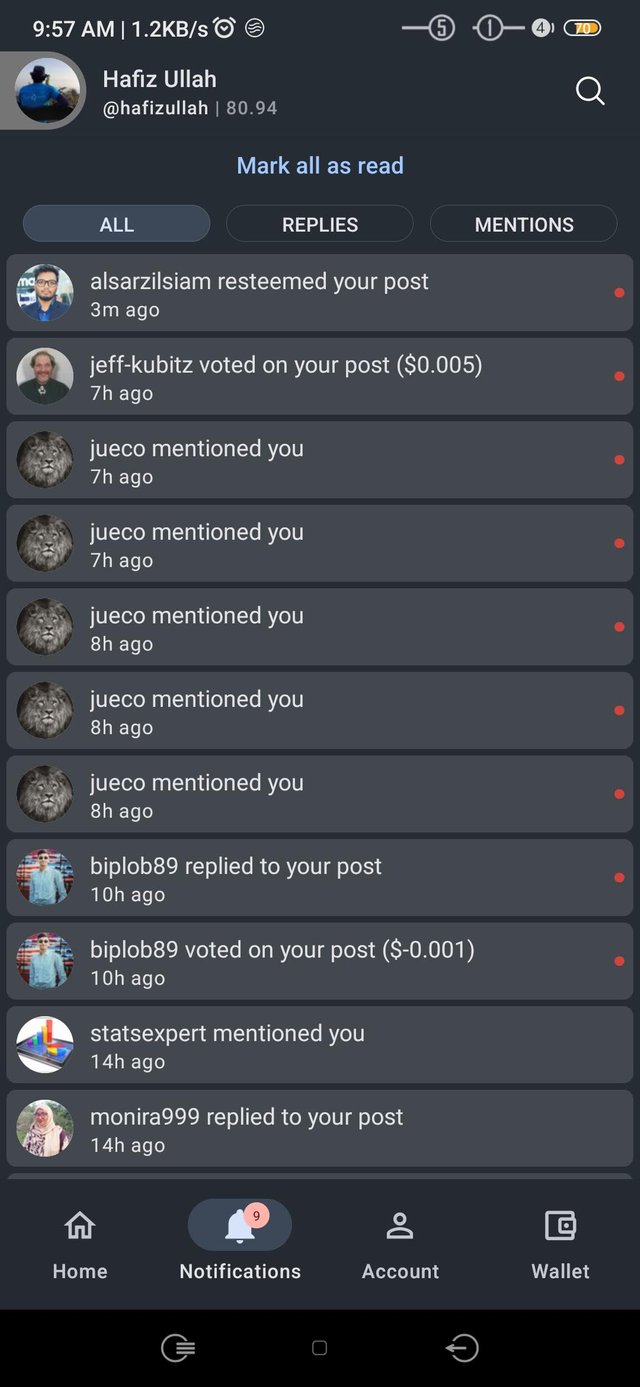Tap the system home button

[320, 1348]
